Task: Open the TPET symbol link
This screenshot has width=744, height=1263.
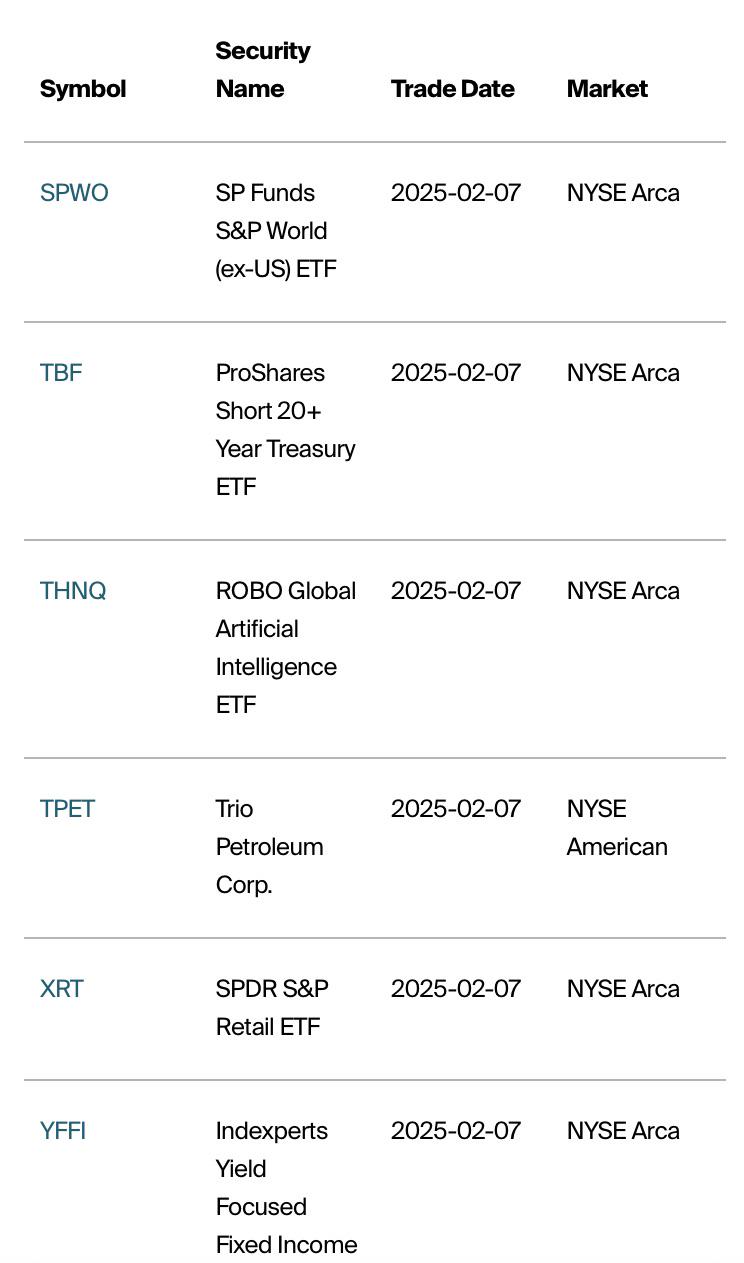Action: (67, 809)
